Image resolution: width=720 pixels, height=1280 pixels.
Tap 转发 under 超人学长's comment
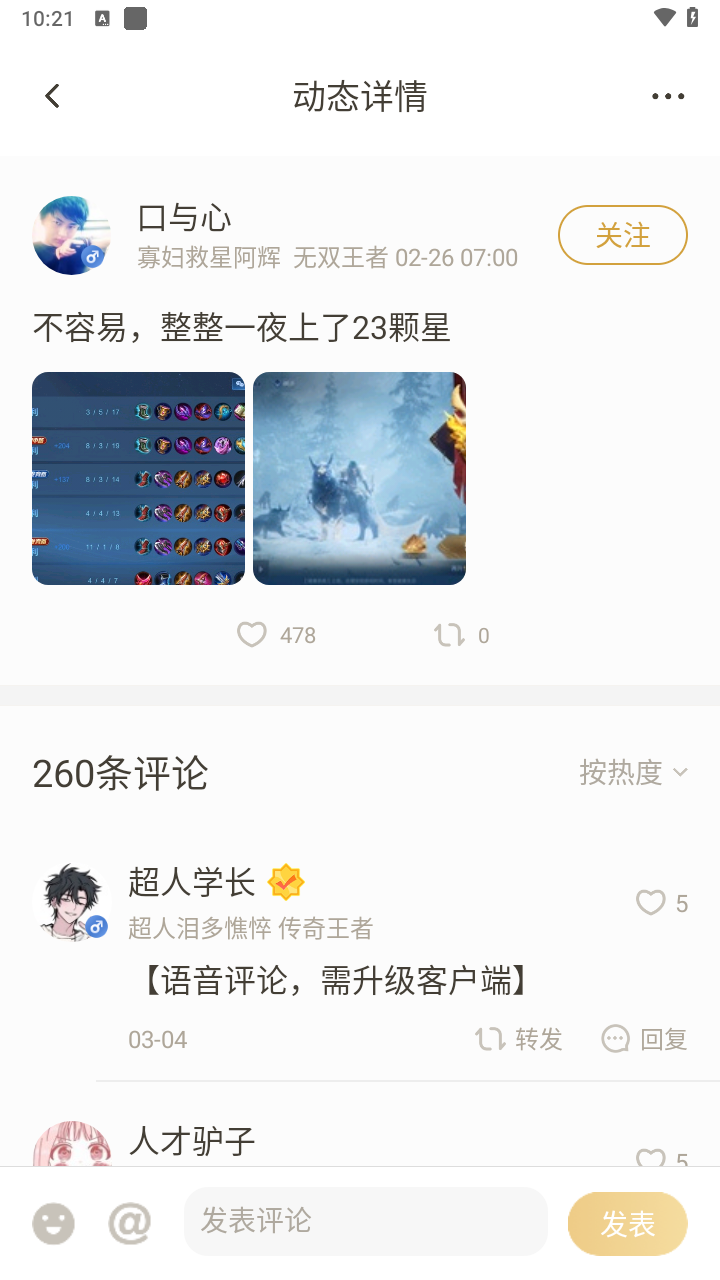(519, 1039)
